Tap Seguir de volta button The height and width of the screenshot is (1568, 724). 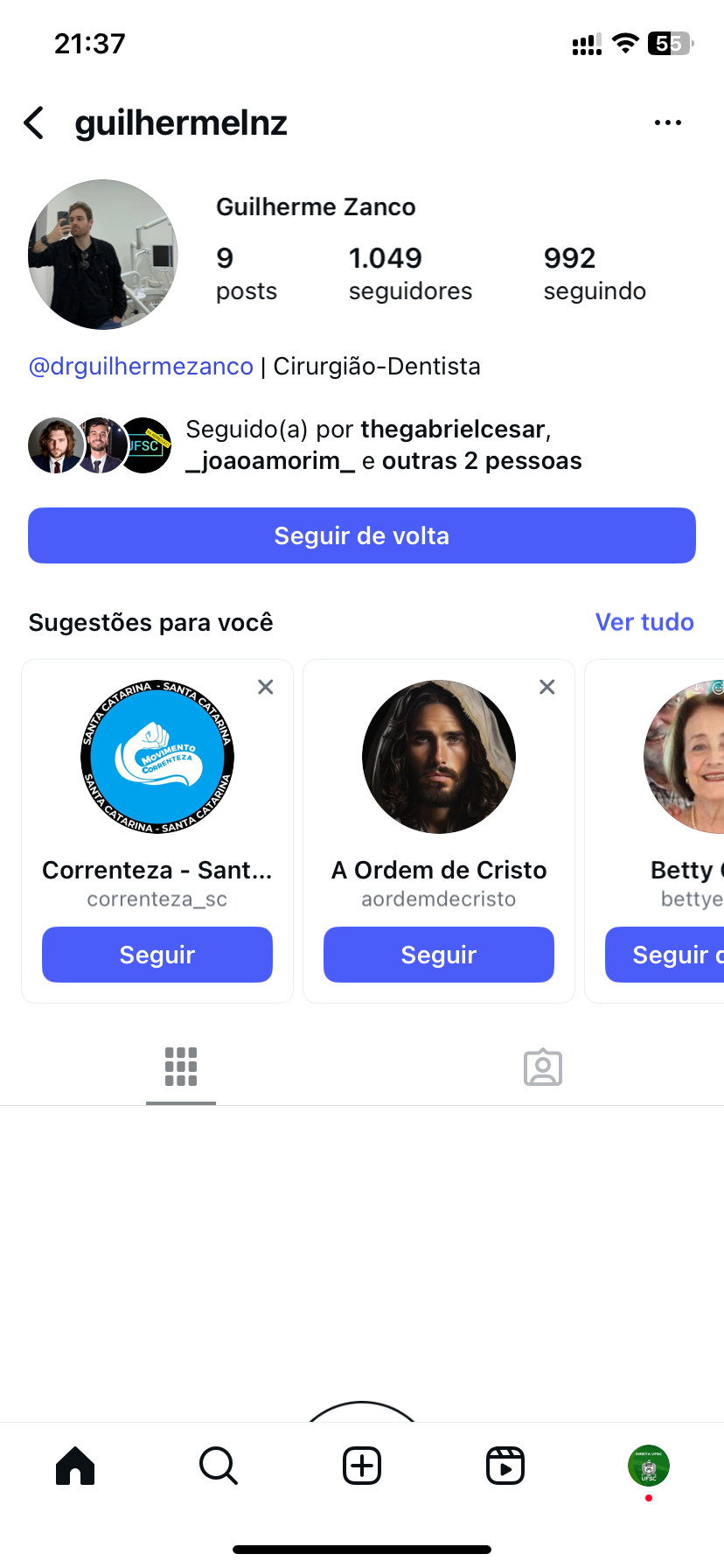[362, 535]
